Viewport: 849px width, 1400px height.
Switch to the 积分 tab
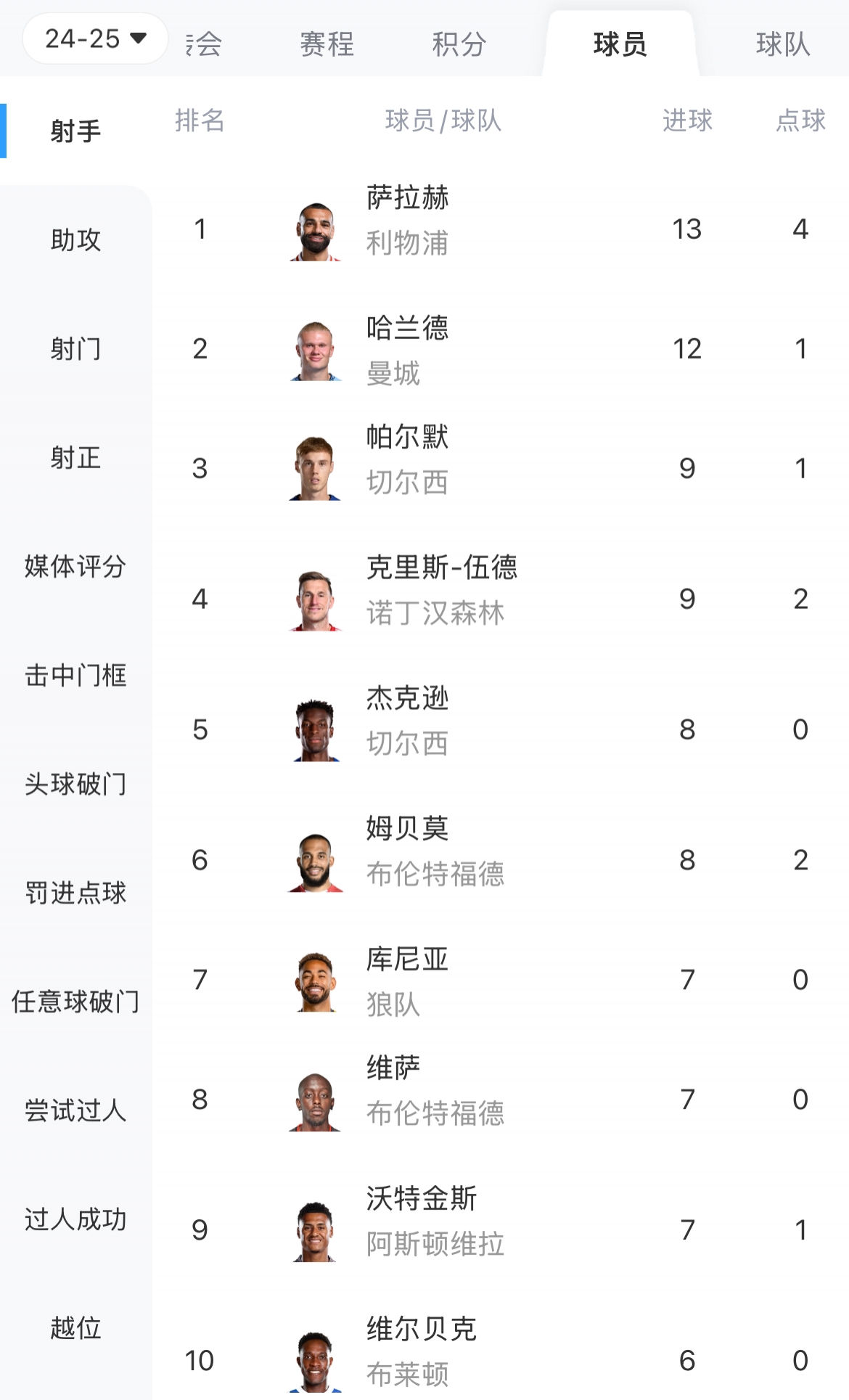(459, 44)
